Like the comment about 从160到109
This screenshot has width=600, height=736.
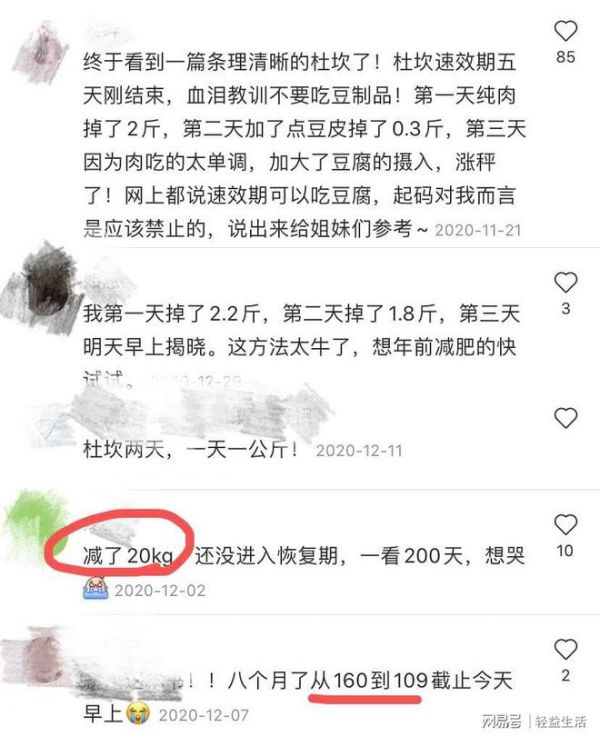pyautogui.click(x=565, y=649)
